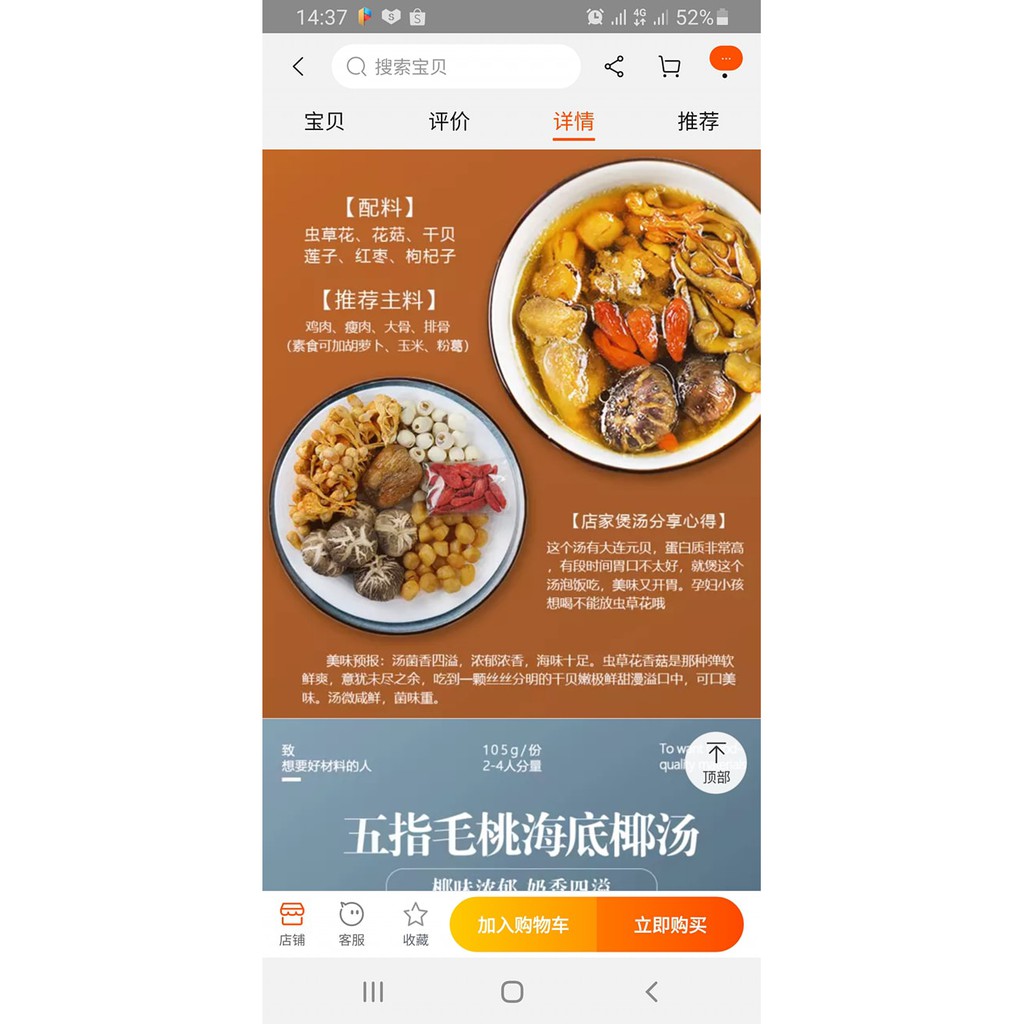Screen dimensions: 1024x1024
Task: Switch to the 宝贝 tab
Action: (x=324, y=122)
